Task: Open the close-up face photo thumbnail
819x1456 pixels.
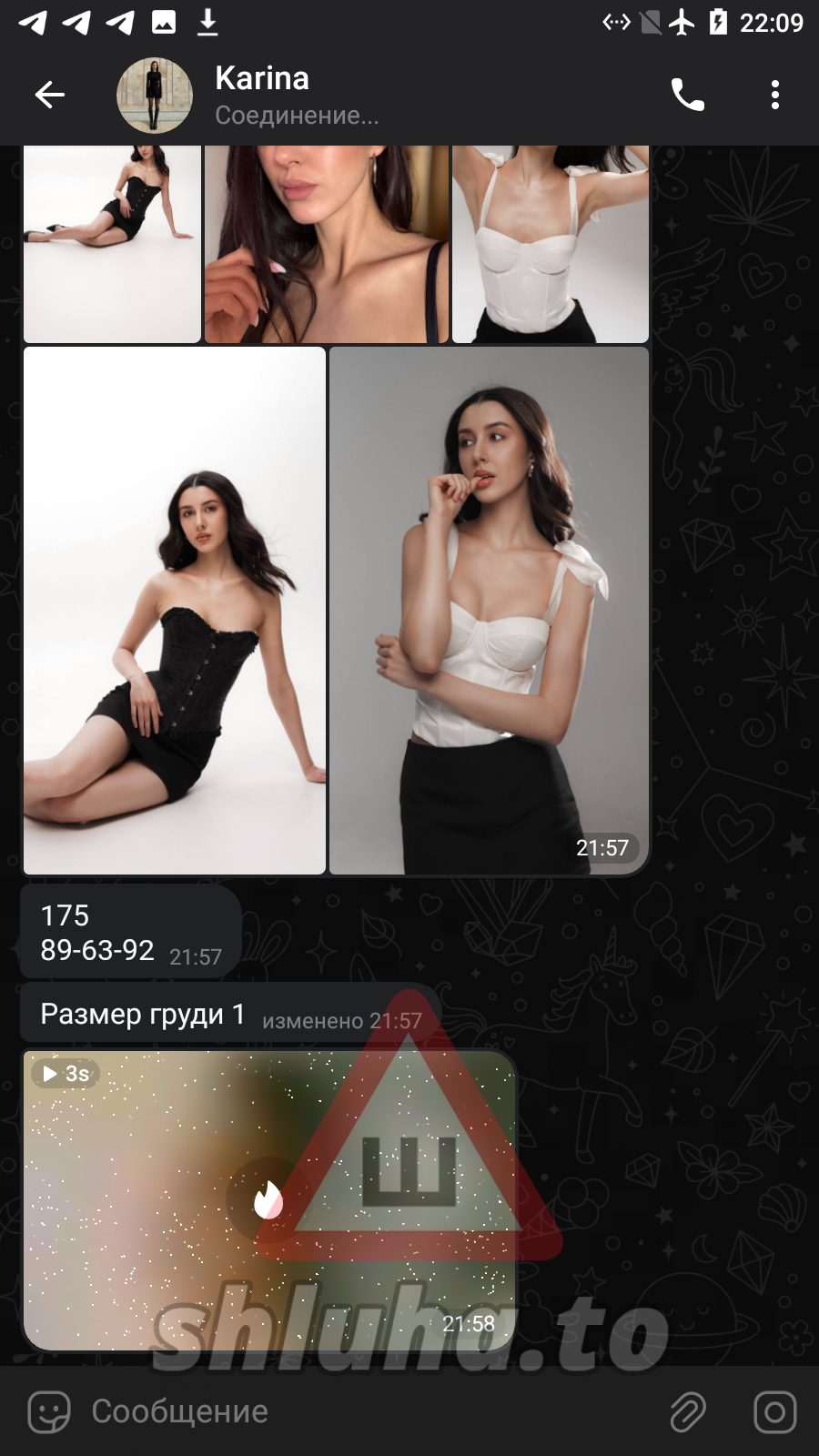Action: [326, 243]
